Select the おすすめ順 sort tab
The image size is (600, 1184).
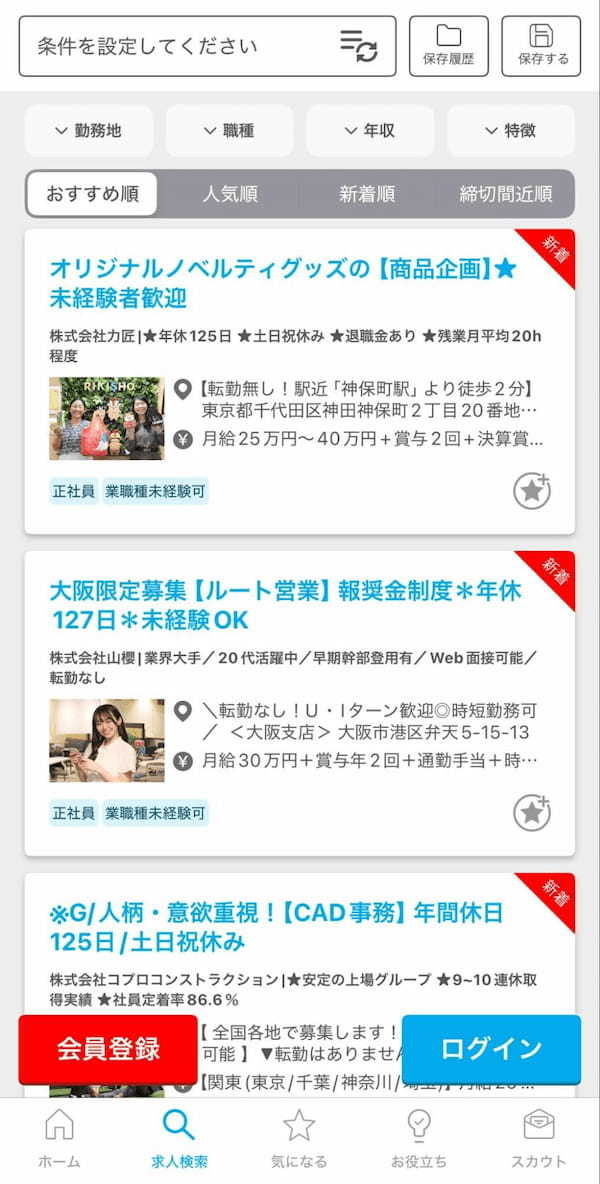click(92, 194)
